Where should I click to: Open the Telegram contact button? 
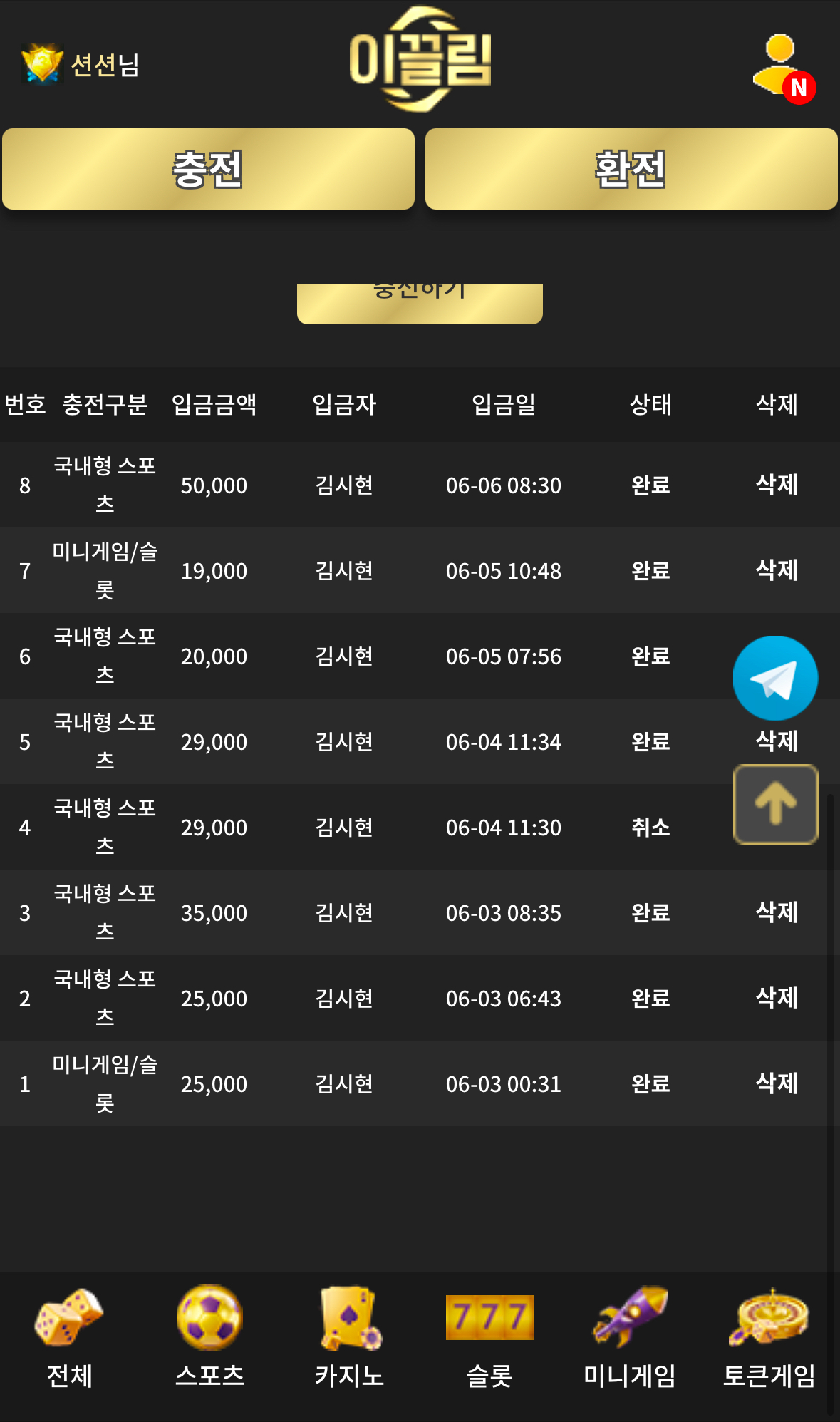point(775,678)
